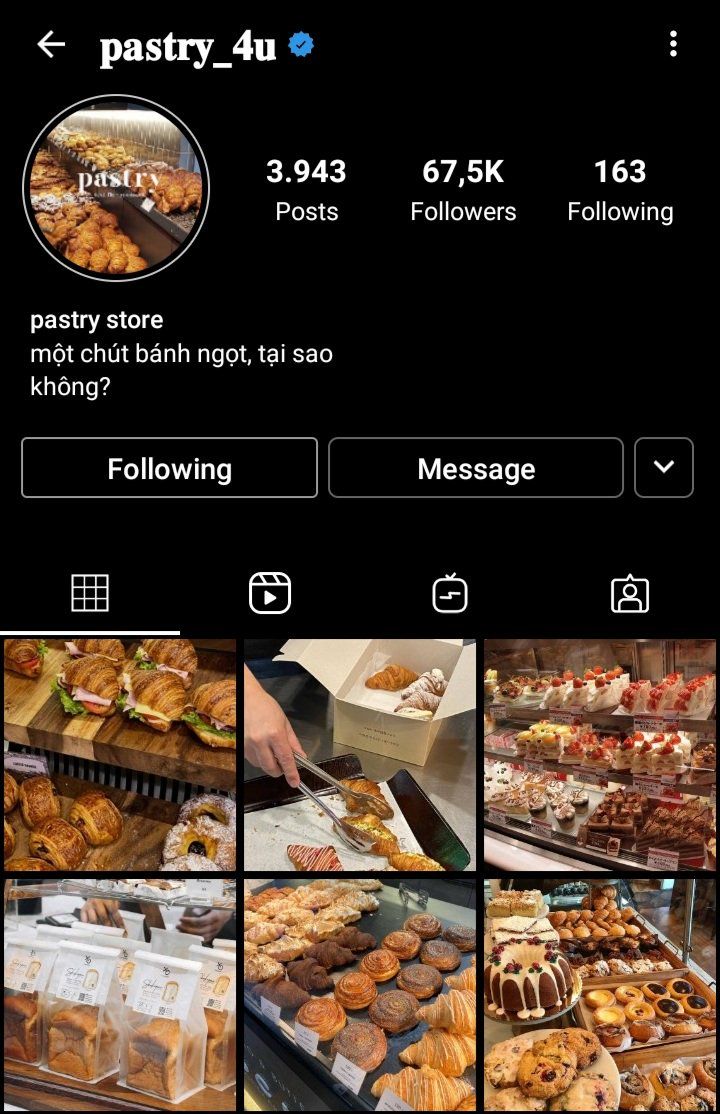Go back using the arrow icon

[50, 44]
